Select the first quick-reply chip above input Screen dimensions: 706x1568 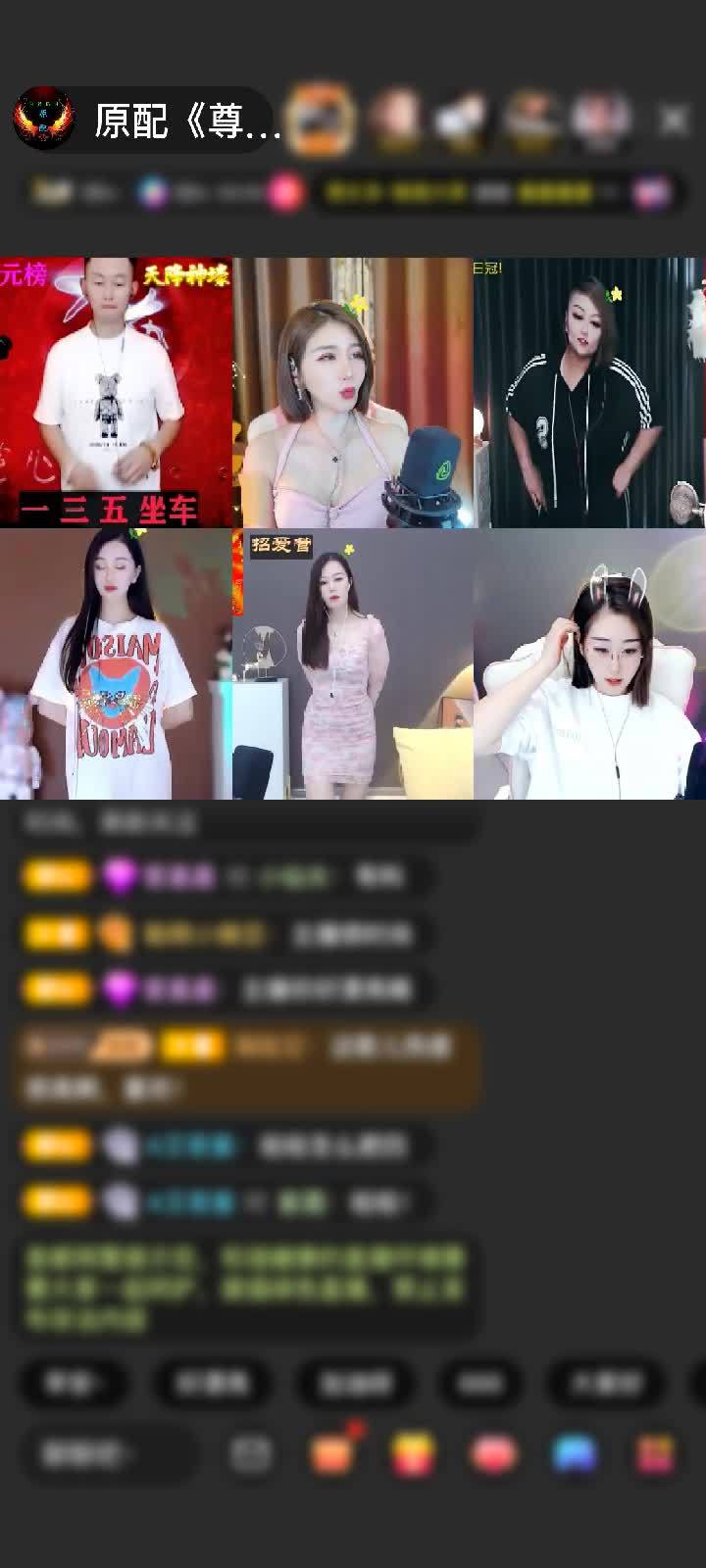[x=74, y=1383]
